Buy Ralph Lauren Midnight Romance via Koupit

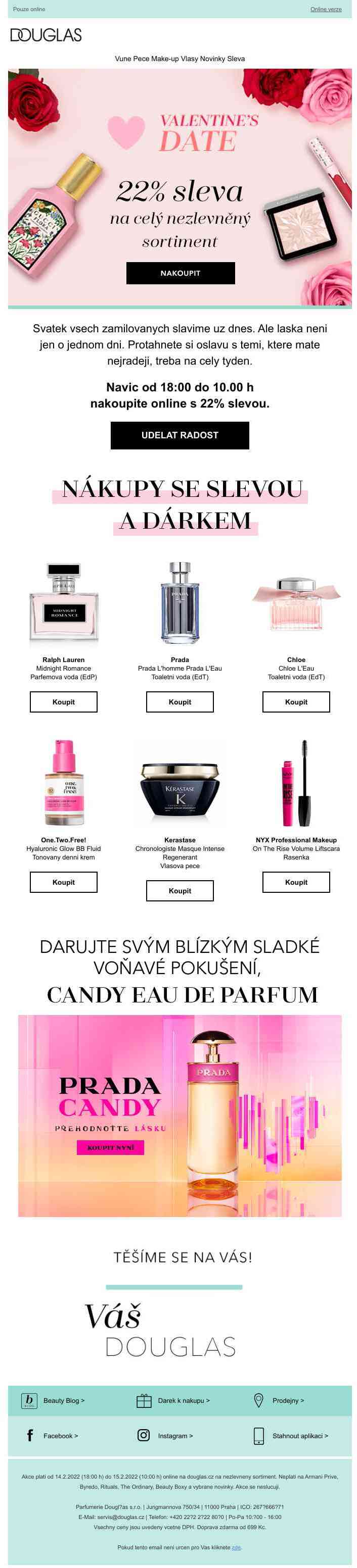[x=63, y=702]
